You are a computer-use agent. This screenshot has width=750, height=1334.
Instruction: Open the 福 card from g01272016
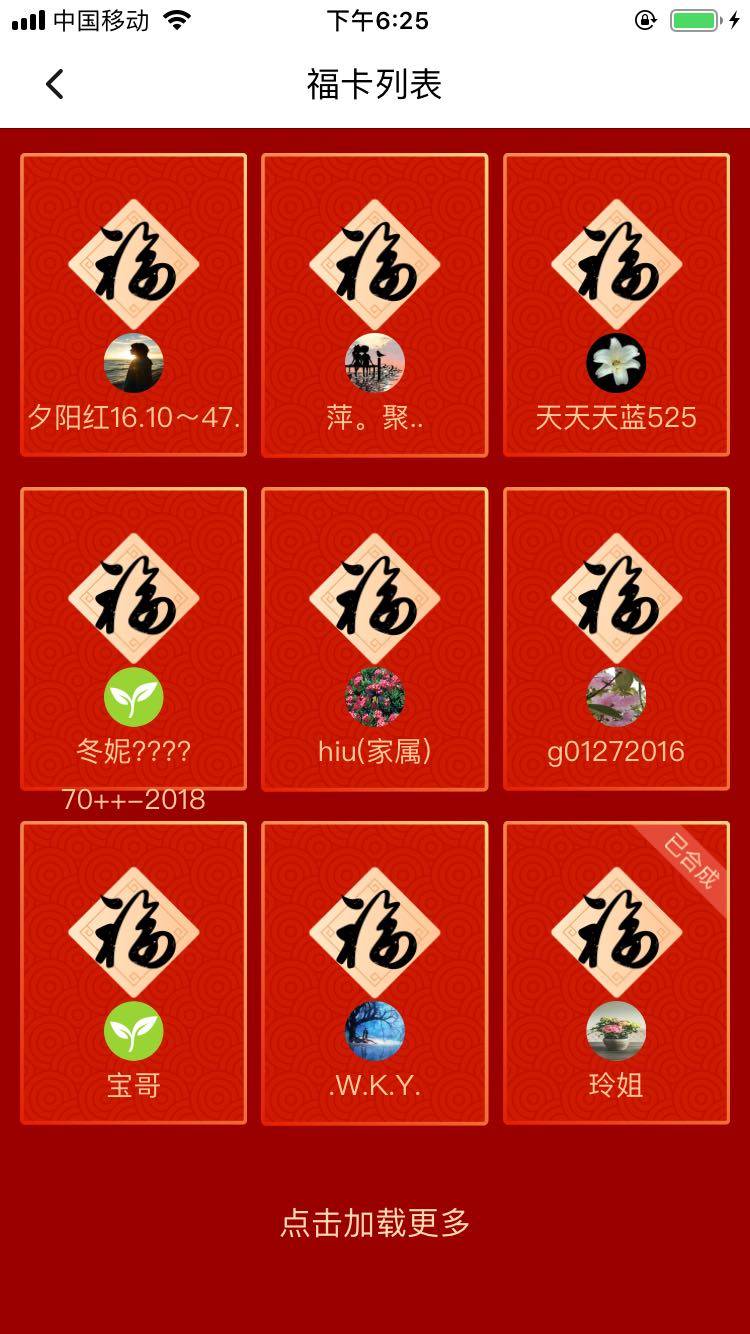[616, 638]
